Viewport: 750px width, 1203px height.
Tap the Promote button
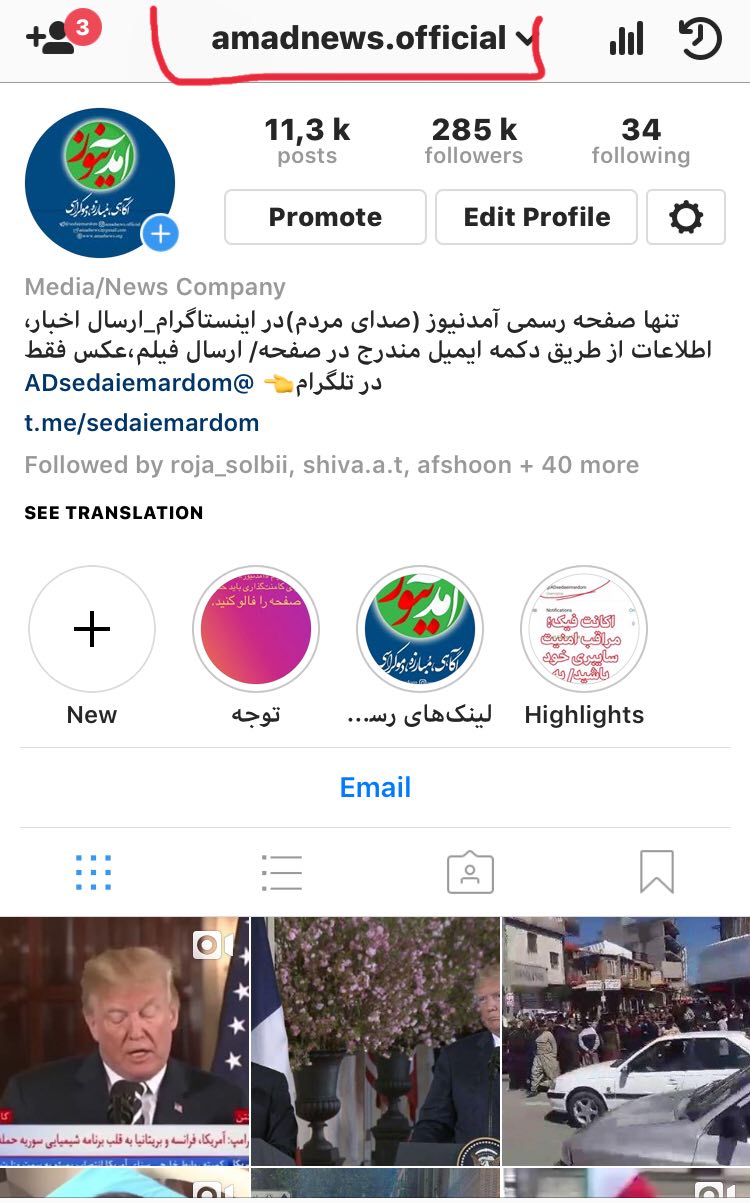pyautogui.click(x=325, y=217)
